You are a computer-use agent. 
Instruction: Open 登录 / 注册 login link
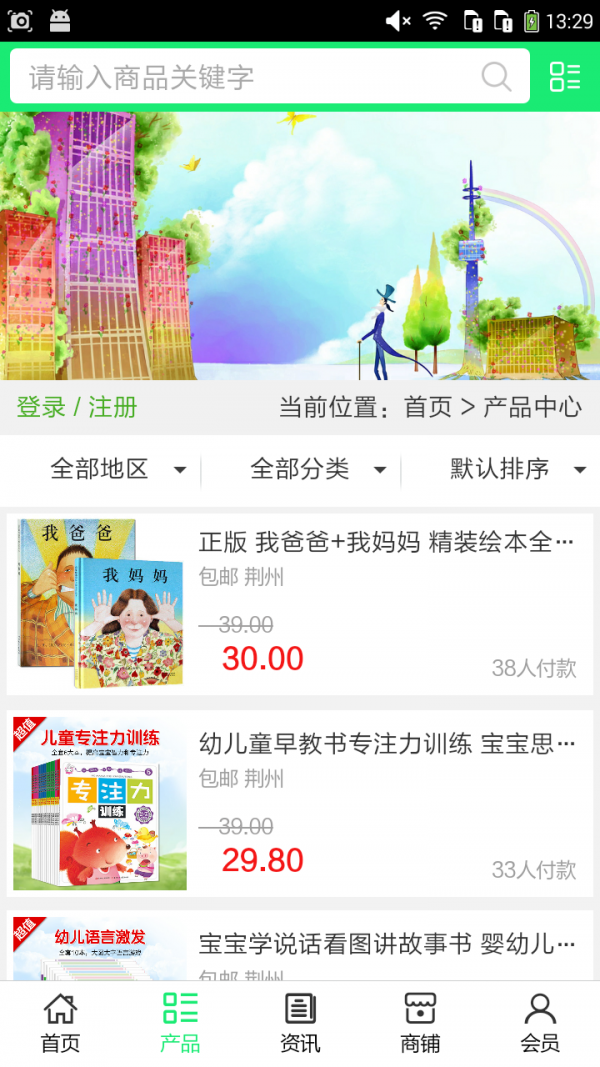(77, 407)
